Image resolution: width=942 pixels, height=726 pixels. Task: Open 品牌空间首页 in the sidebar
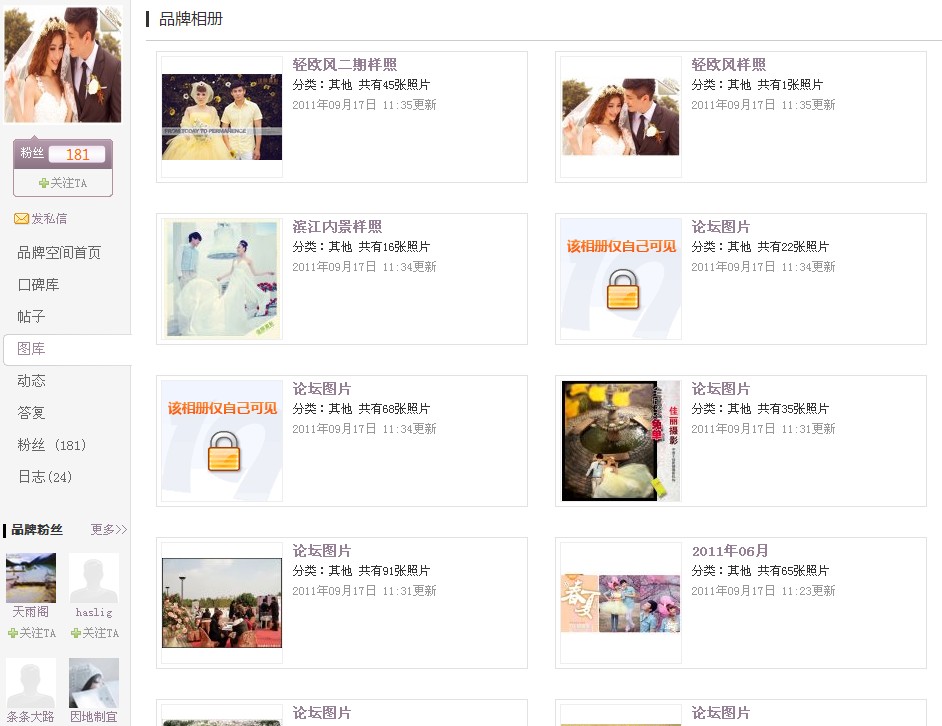point(59,253)
